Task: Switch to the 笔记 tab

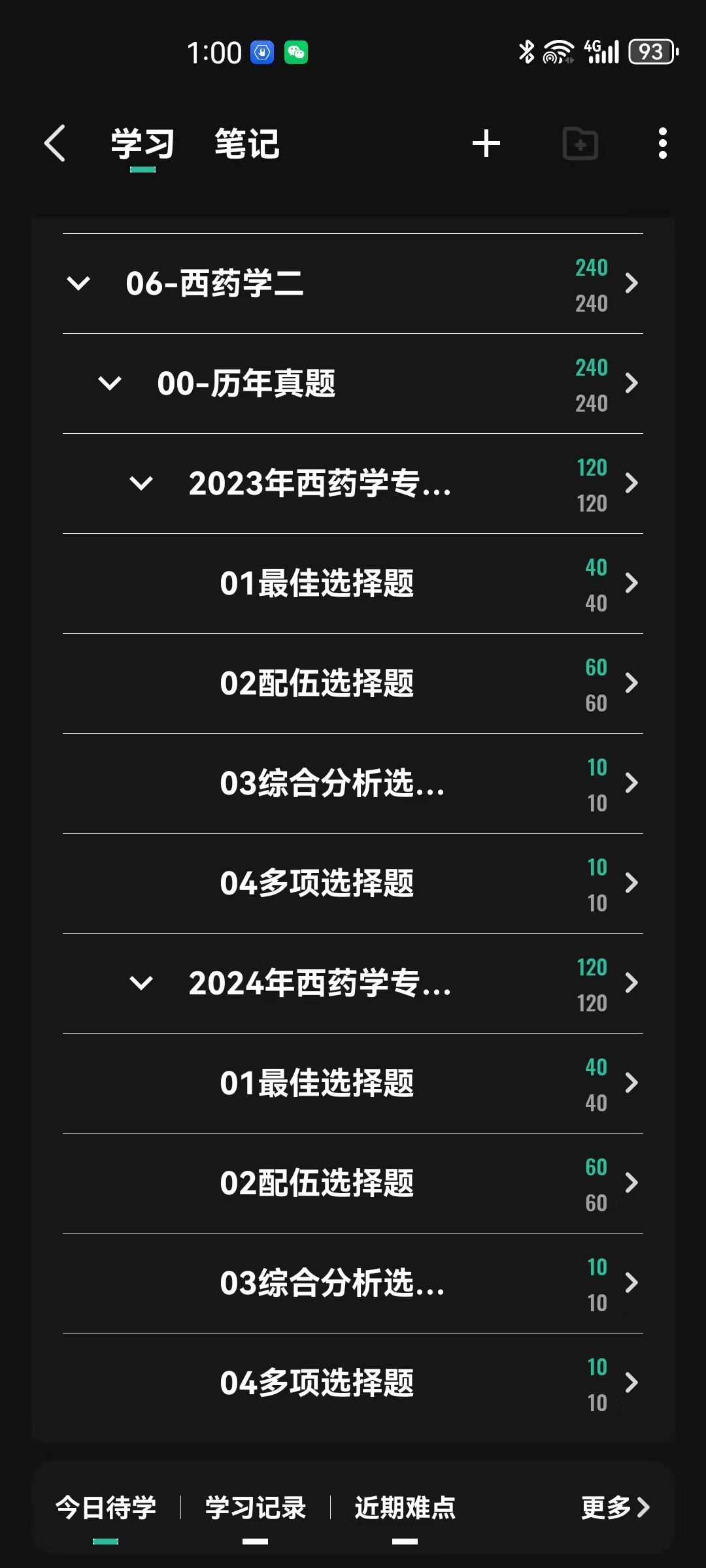Action: click(247, 144)
